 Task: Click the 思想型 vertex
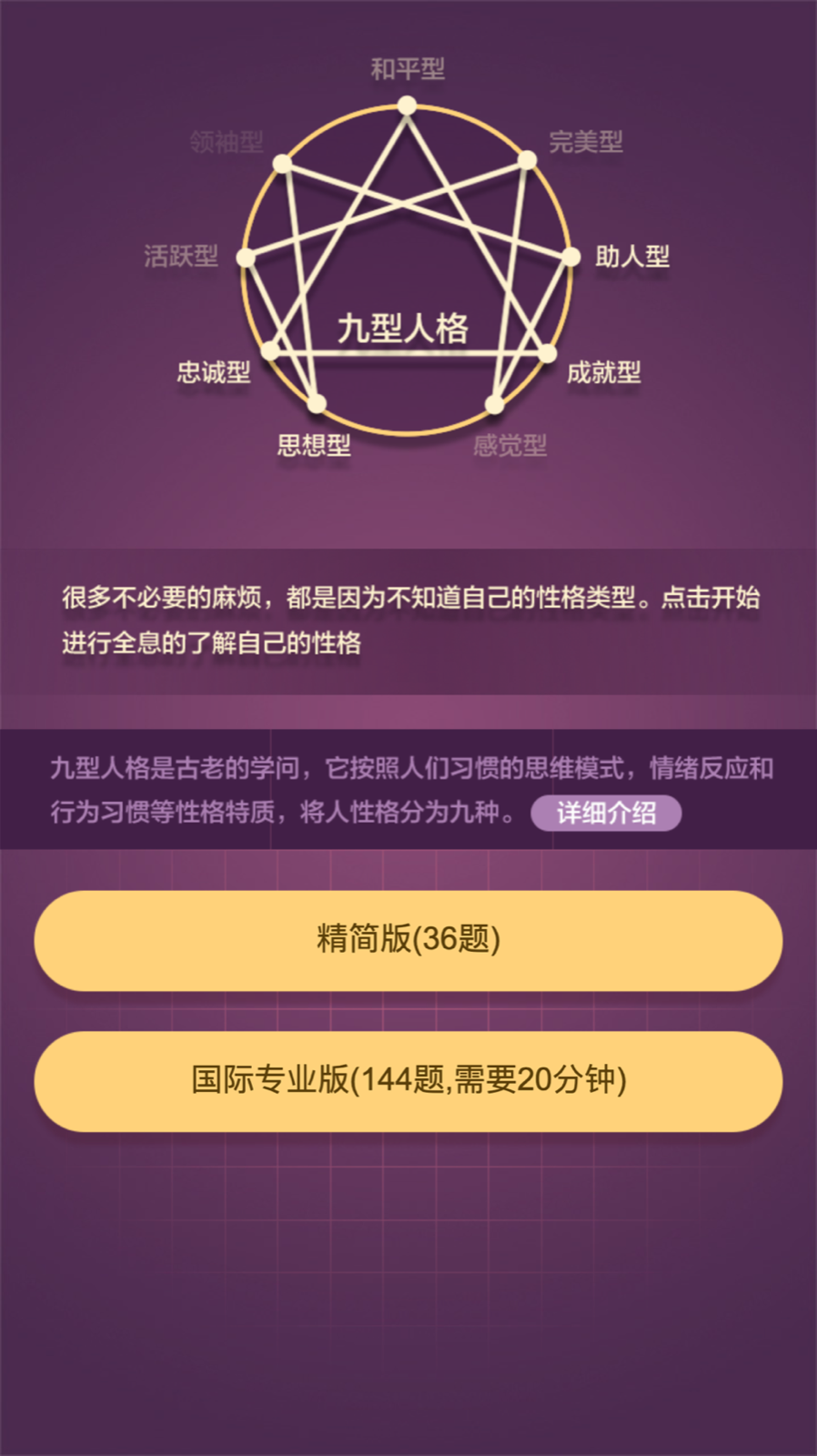318,403
